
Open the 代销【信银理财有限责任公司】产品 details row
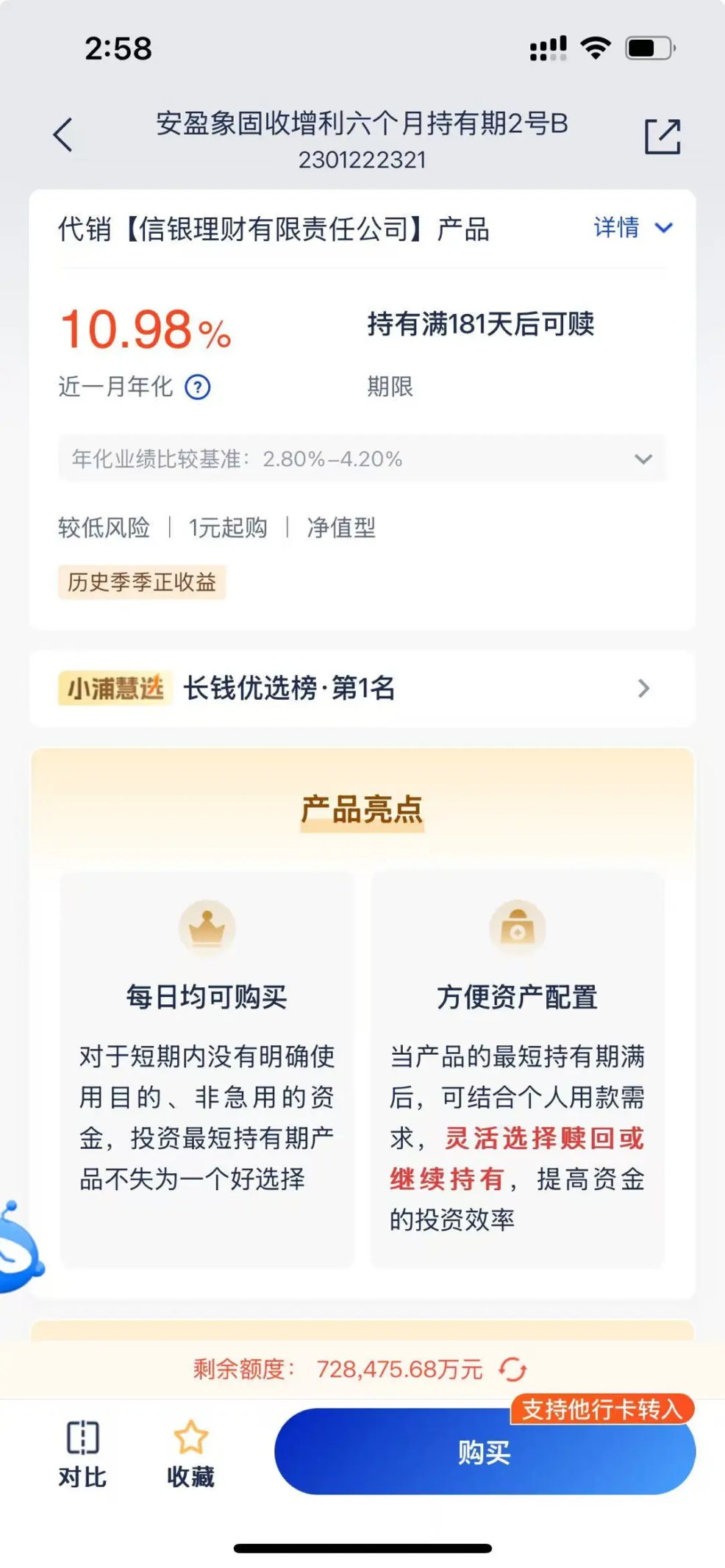[276, 229]
